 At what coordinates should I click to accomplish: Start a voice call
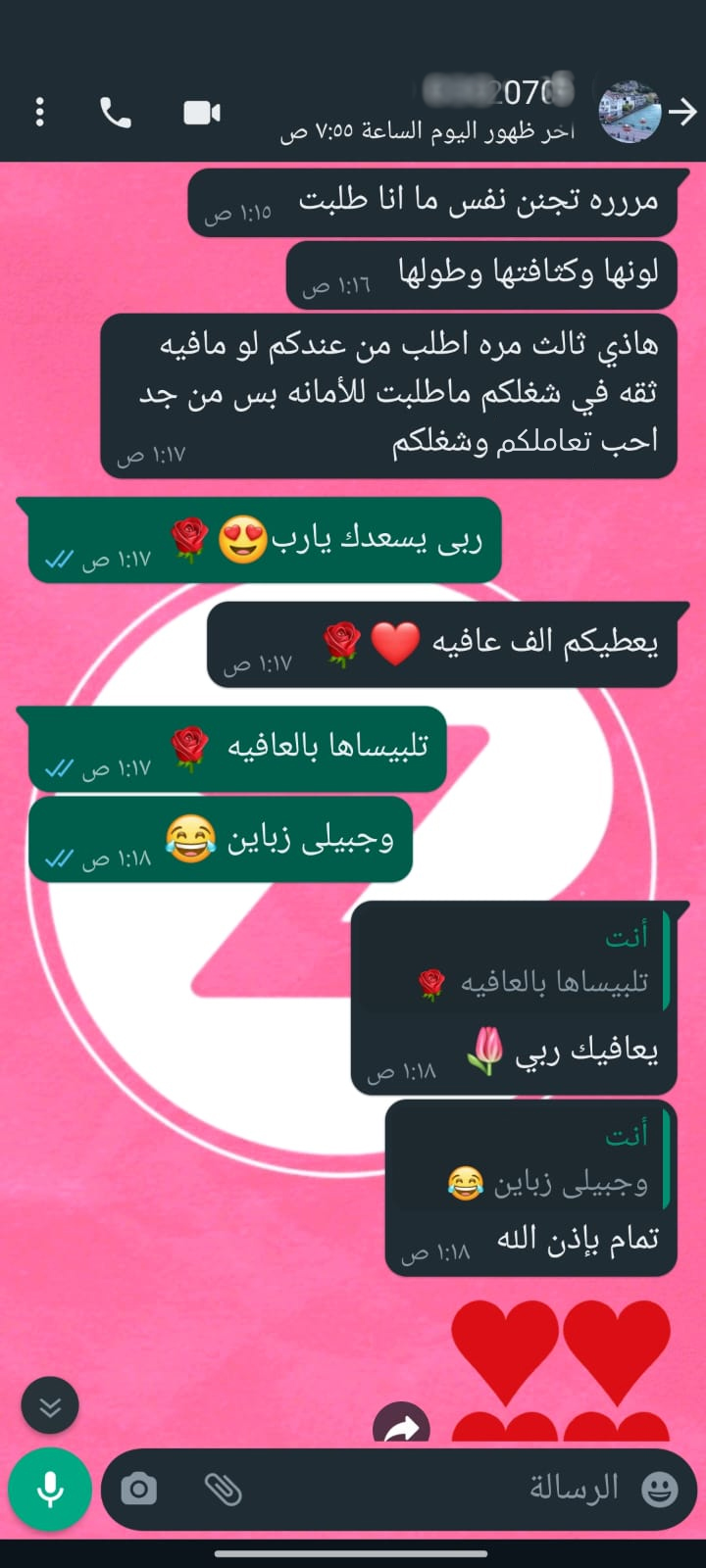coord(116,114)
